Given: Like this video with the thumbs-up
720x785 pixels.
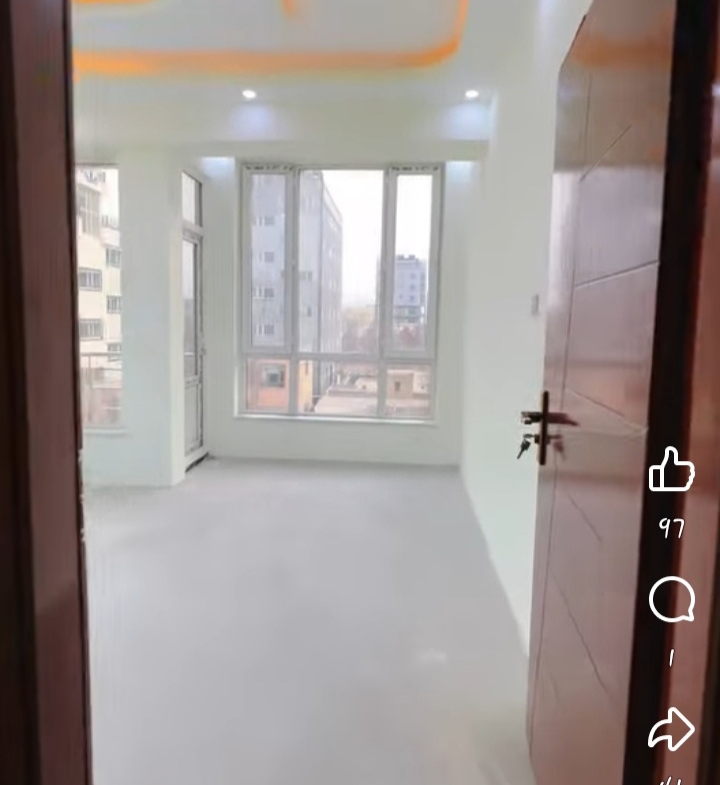Looking at the screenshot, I should (671, 469).
